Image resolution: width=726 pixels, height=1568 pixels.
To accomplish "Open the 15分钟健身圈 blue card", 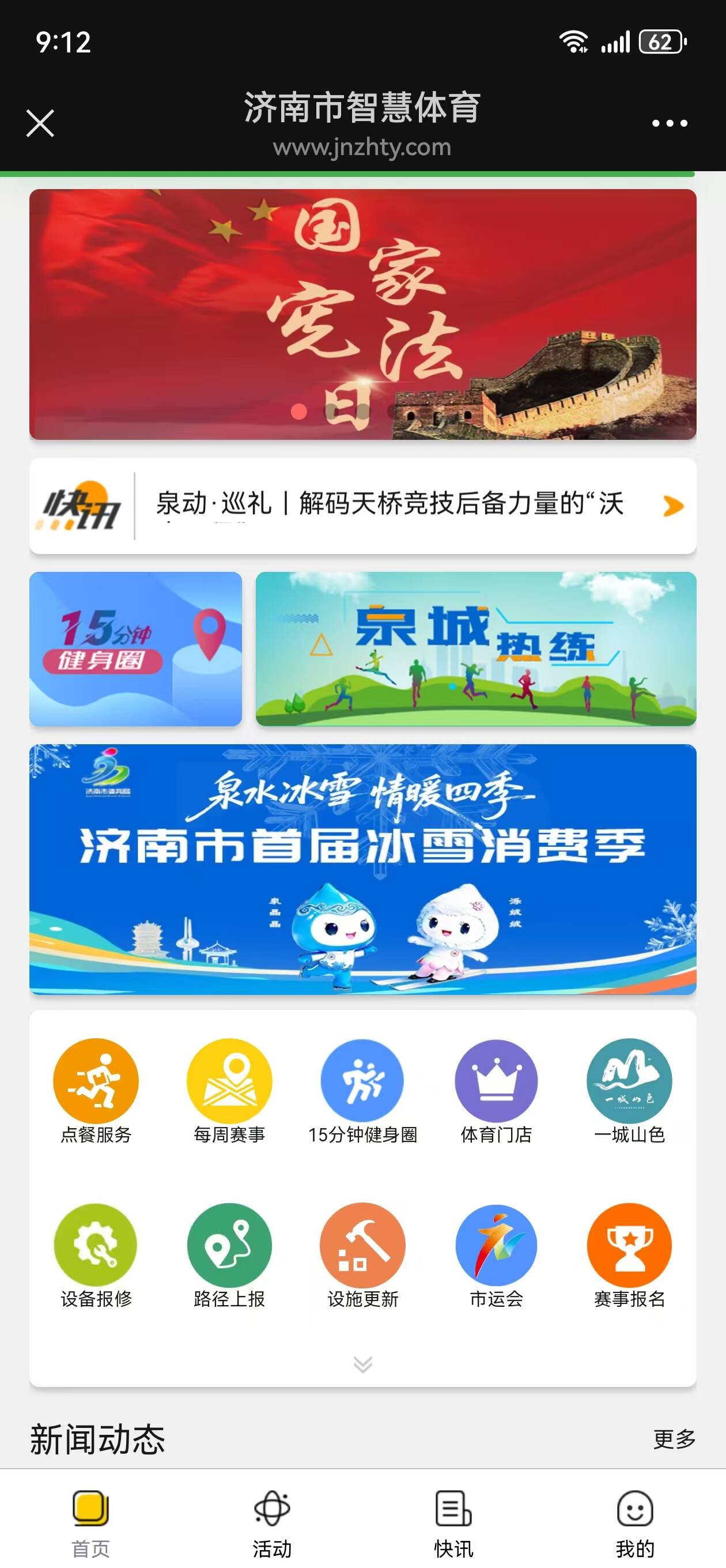I will 136,649.
